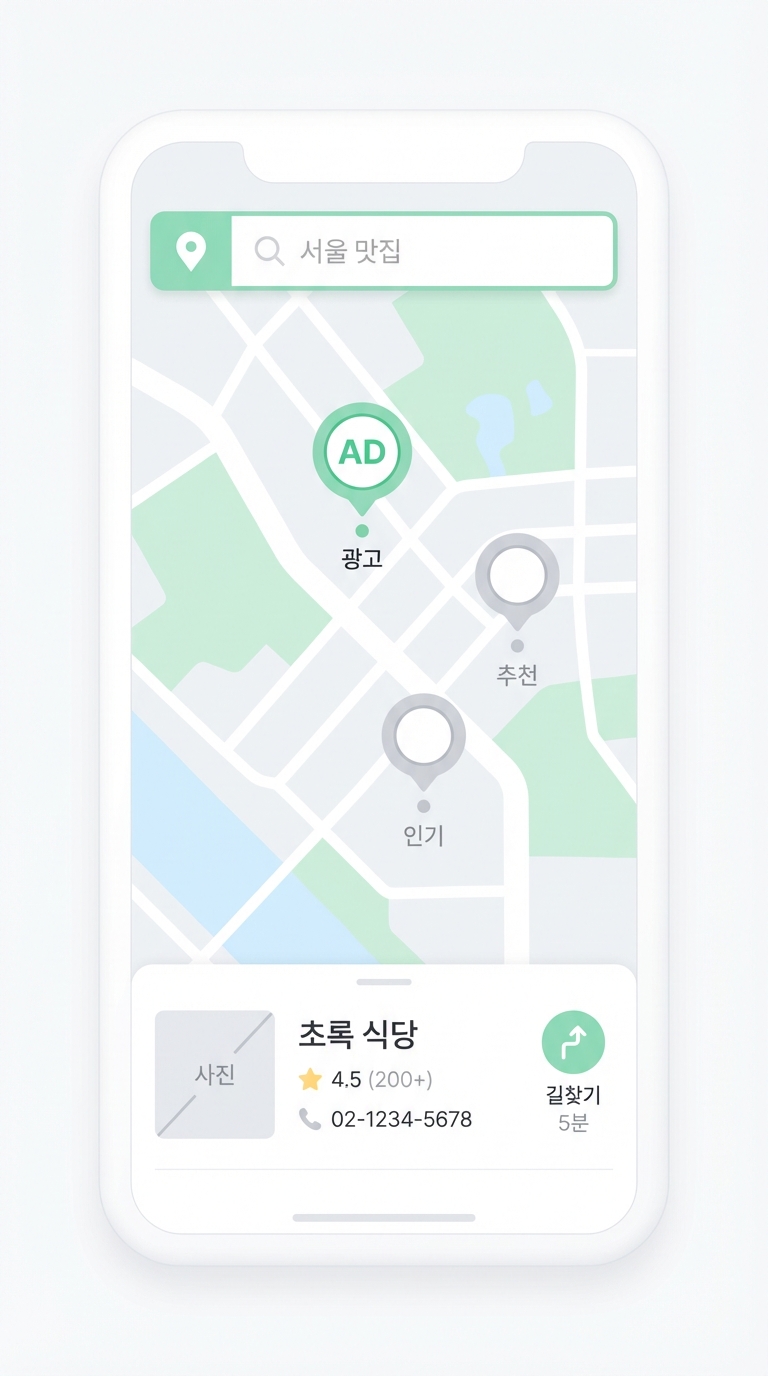Select the 길찾기 text label

[573, 1092]
